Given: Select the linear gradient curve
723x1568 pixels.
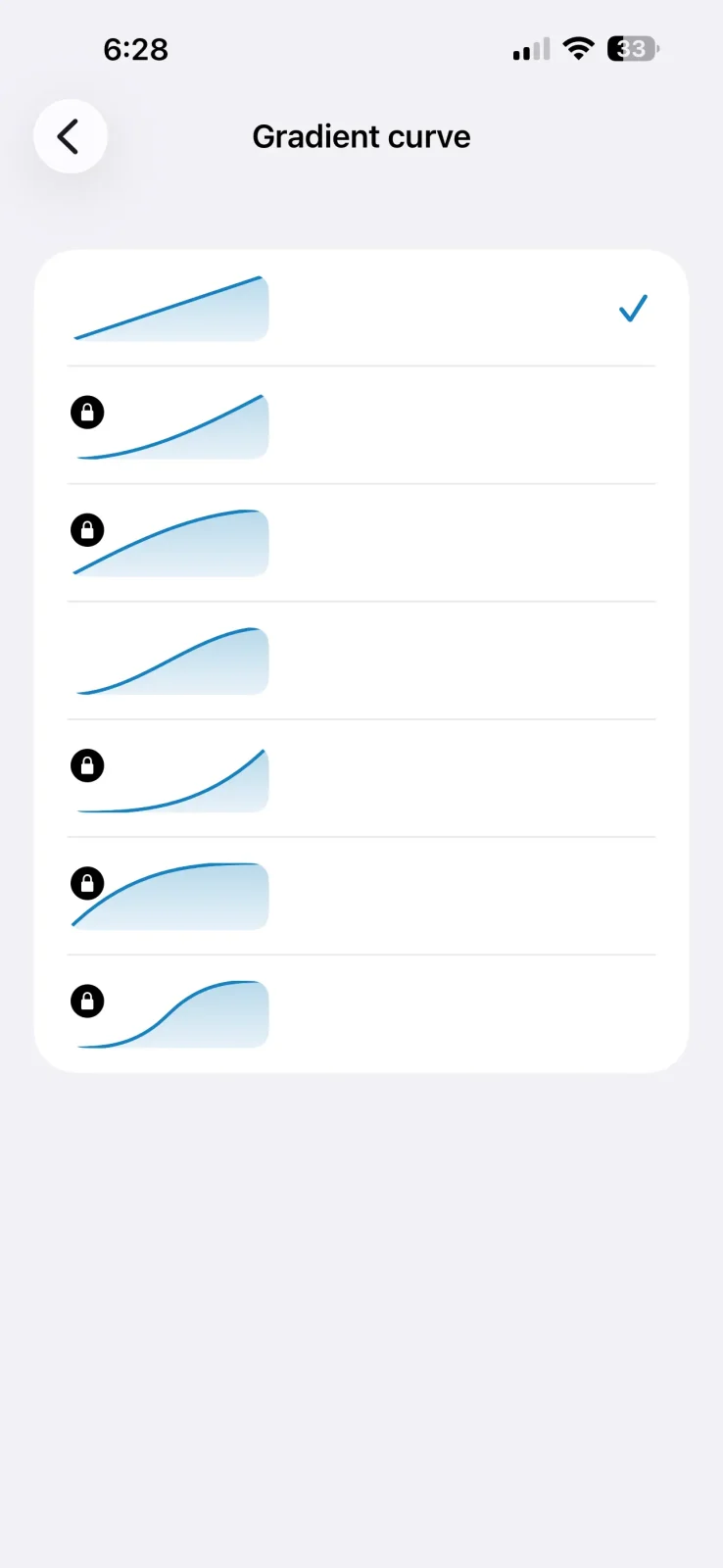Looking at the screenshot, I should pyautogui.click(x=362, y=308).
